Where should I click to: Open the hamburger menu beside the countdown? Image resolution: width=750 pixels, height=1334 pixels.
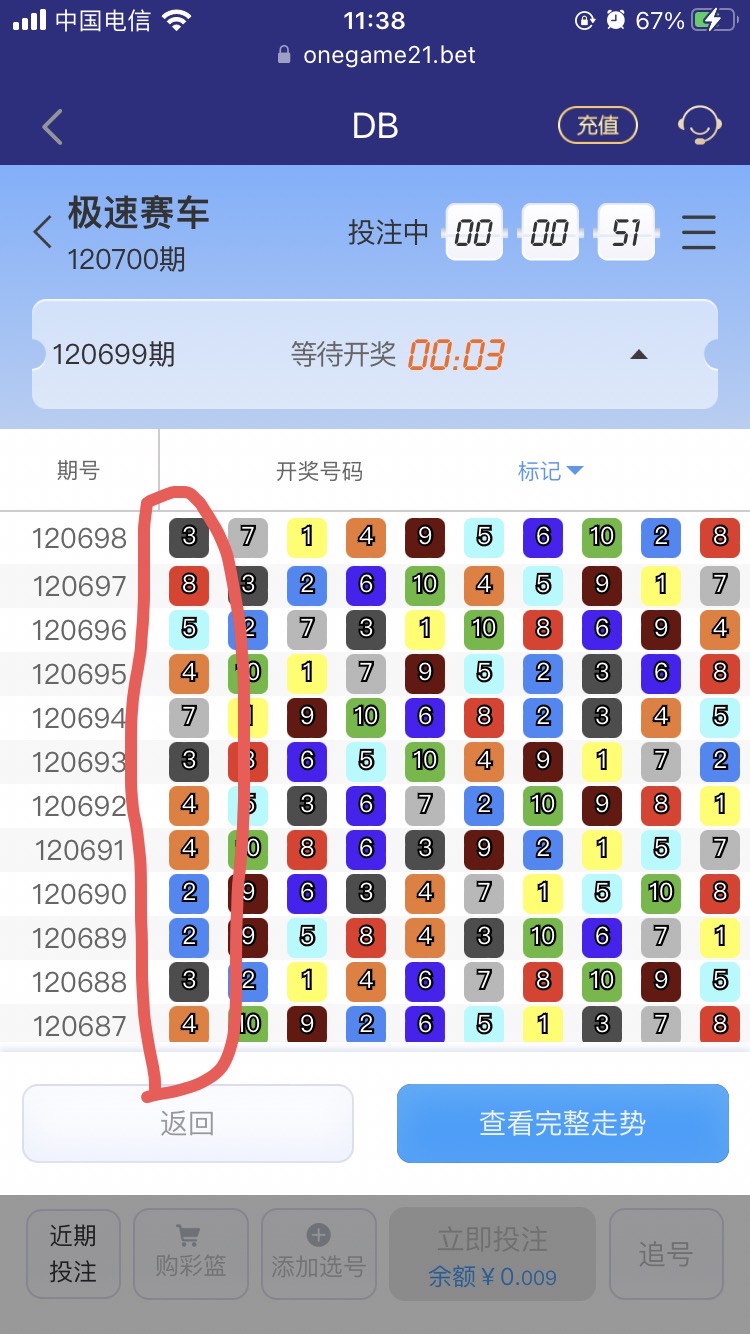[698, 232]
